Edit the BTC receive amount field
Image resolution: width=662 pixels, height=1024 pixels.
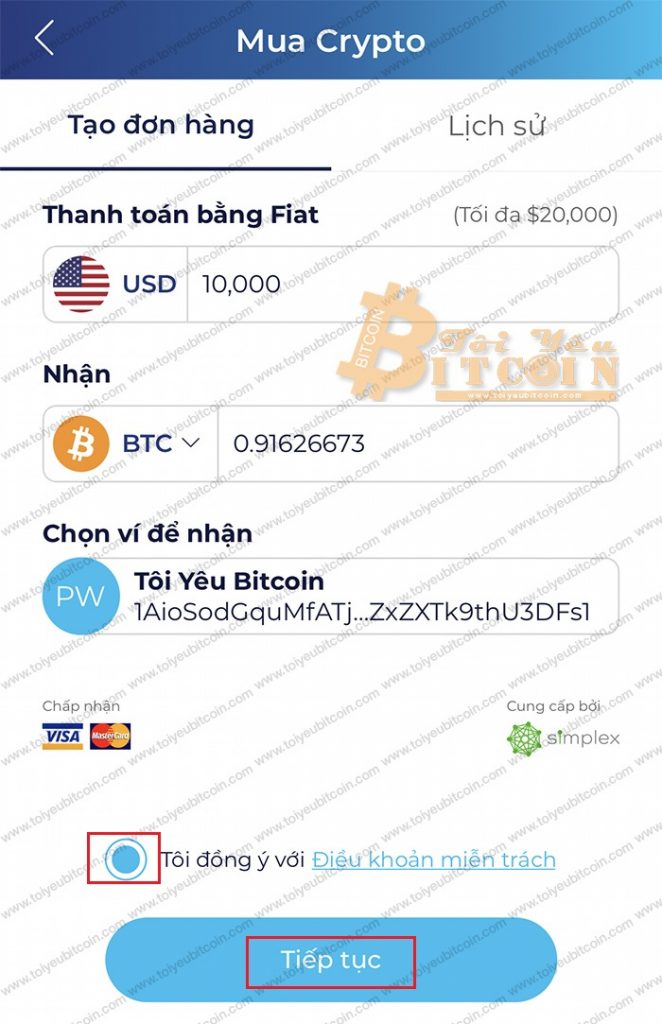[x=415, y=443]
